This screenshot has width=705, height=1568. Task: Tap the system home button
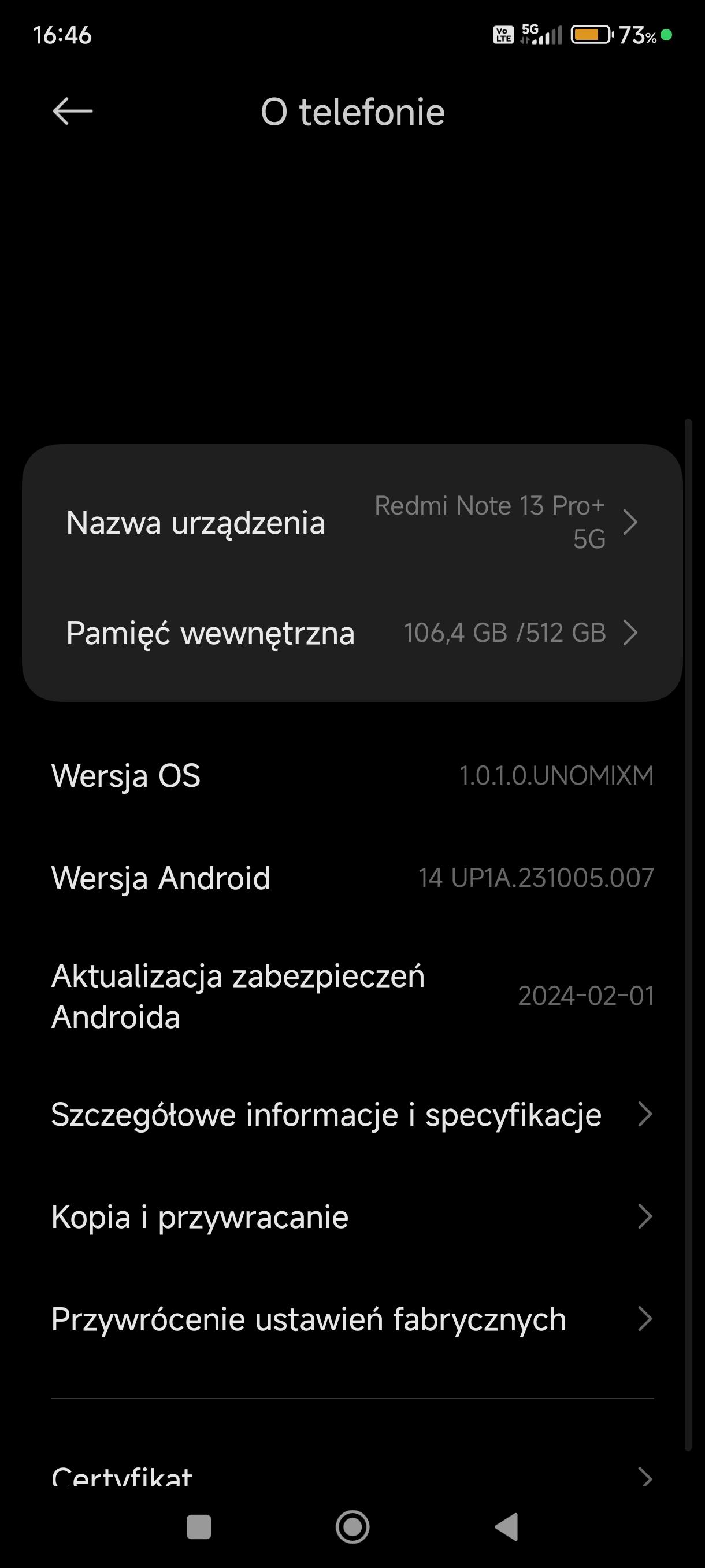352,1526
